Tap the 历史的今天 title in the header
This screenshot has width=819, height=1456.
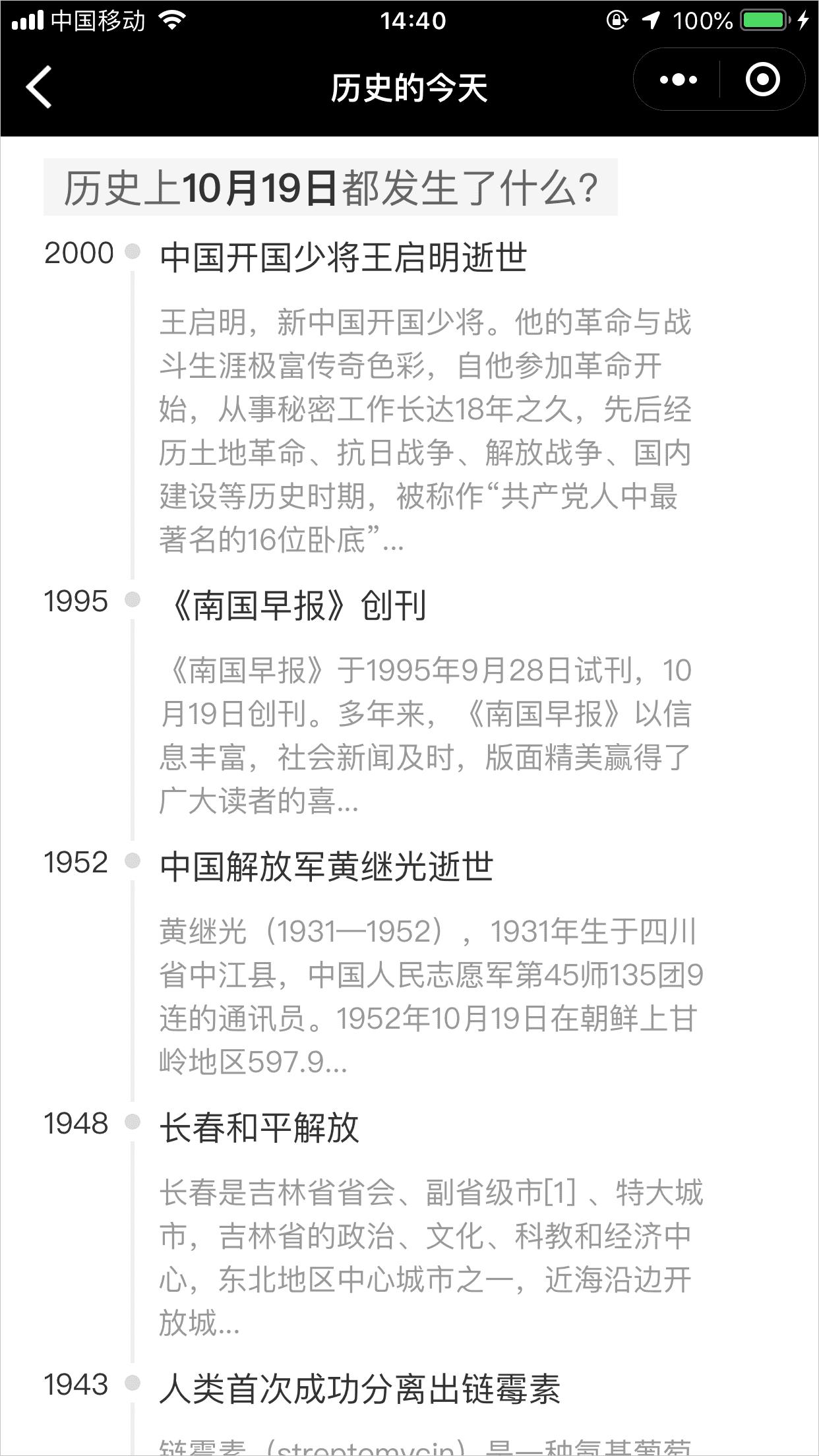[409, 87]
